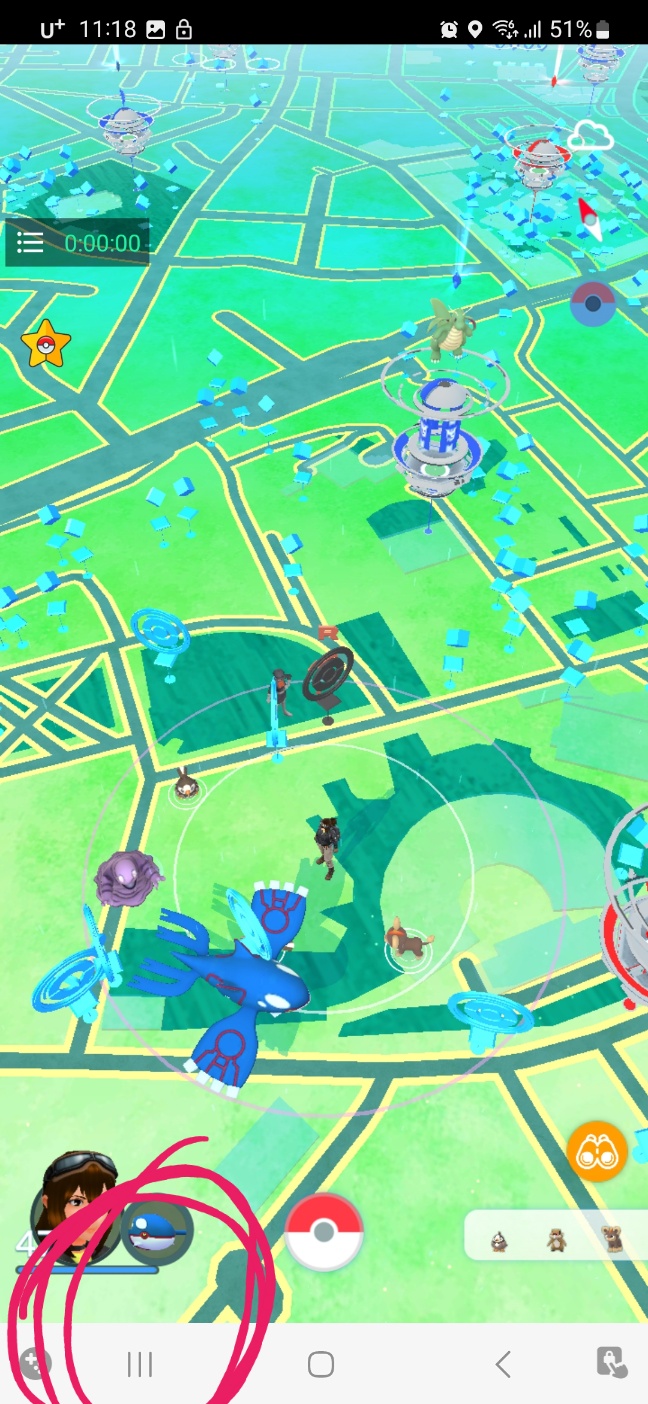Go to the home screen
The image size is (648, 1404).
pyautogui.click(x=321, y=1364)
